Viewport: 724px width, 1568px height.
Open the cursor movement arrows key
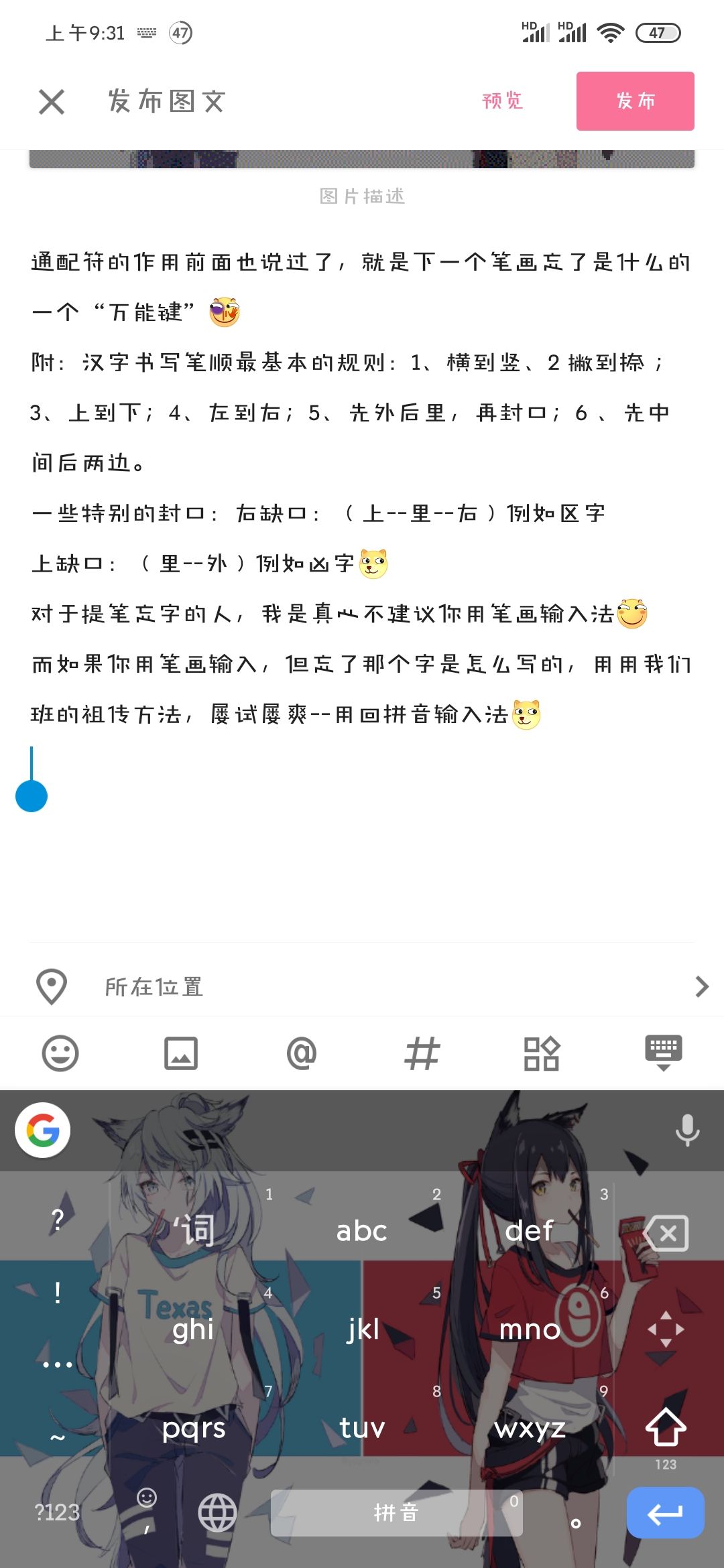pyautogui.click(x=666, y=1329)
